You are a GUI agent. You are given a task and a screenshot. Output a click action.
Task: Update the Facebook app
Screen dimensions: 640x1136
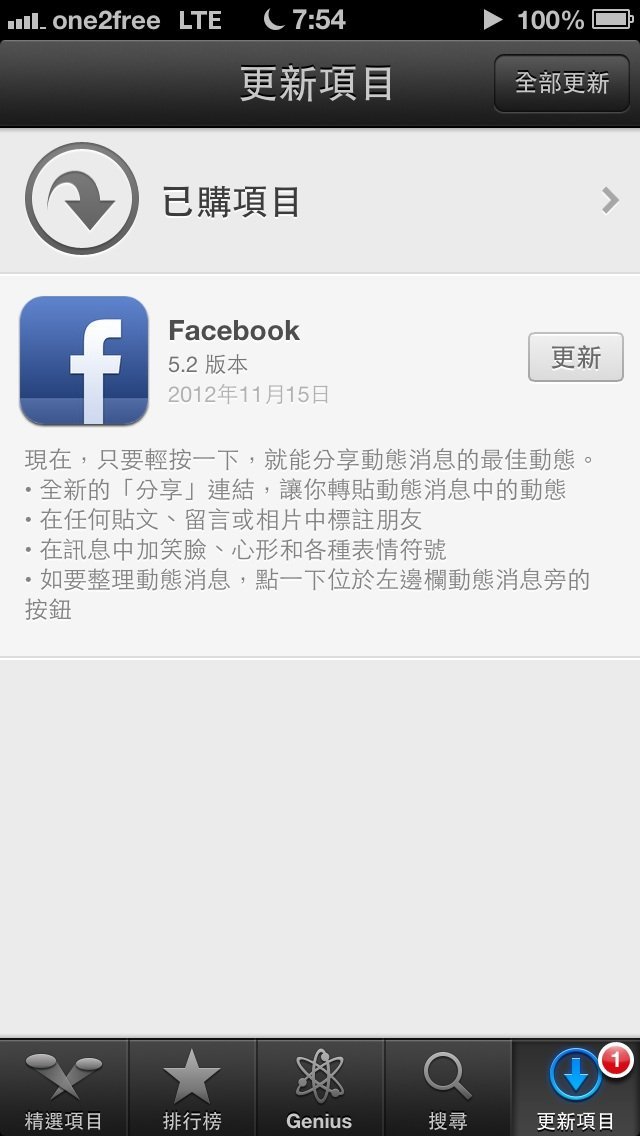pyautogui.click(x=575, y=357)
